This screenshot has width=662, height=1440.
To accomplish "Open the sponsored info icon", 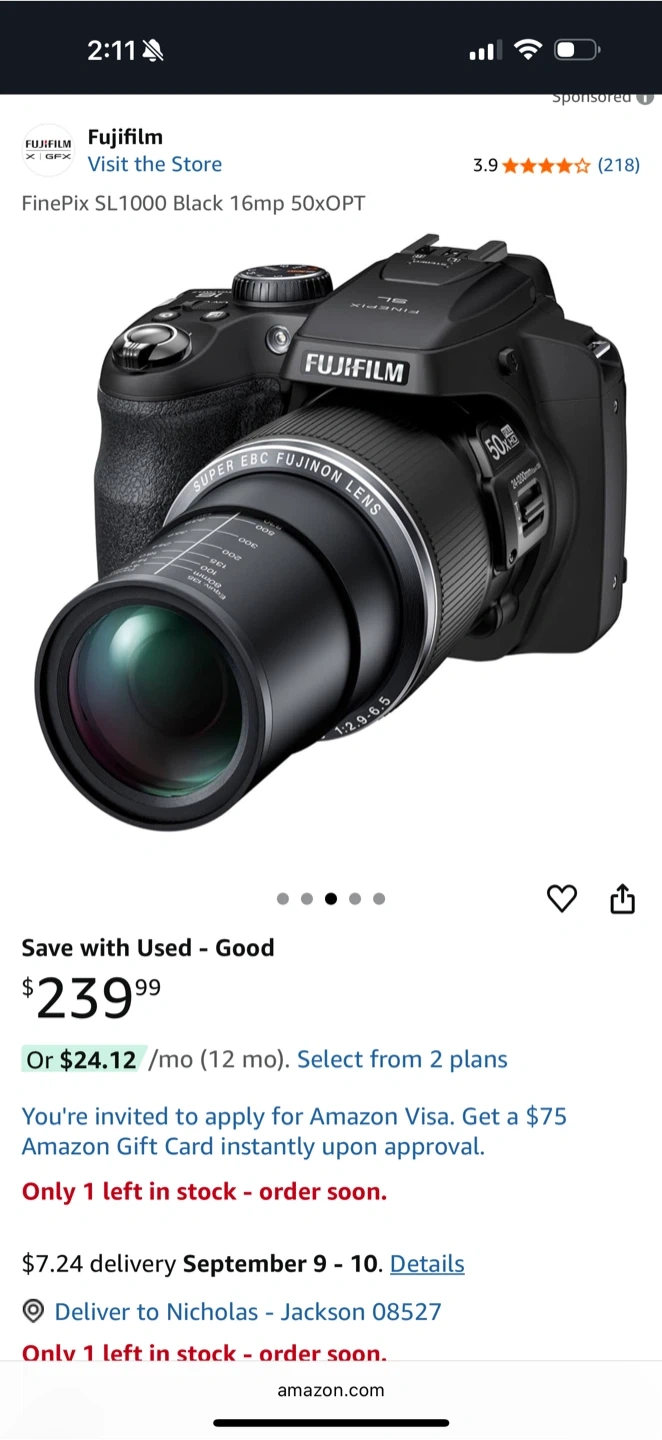I will (646, 98).
